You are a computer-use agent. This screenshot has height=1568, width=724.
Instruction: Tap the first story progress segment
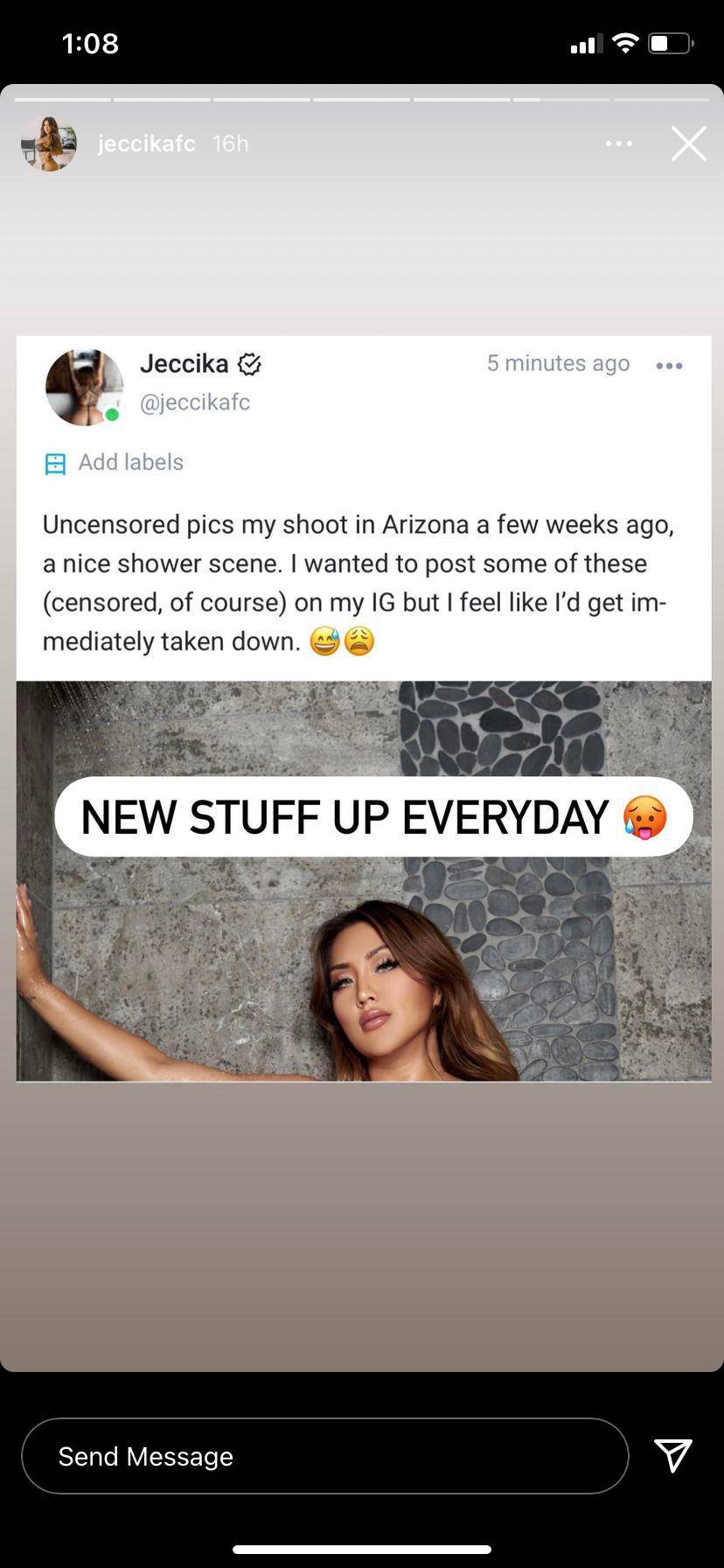click(61, 98)
